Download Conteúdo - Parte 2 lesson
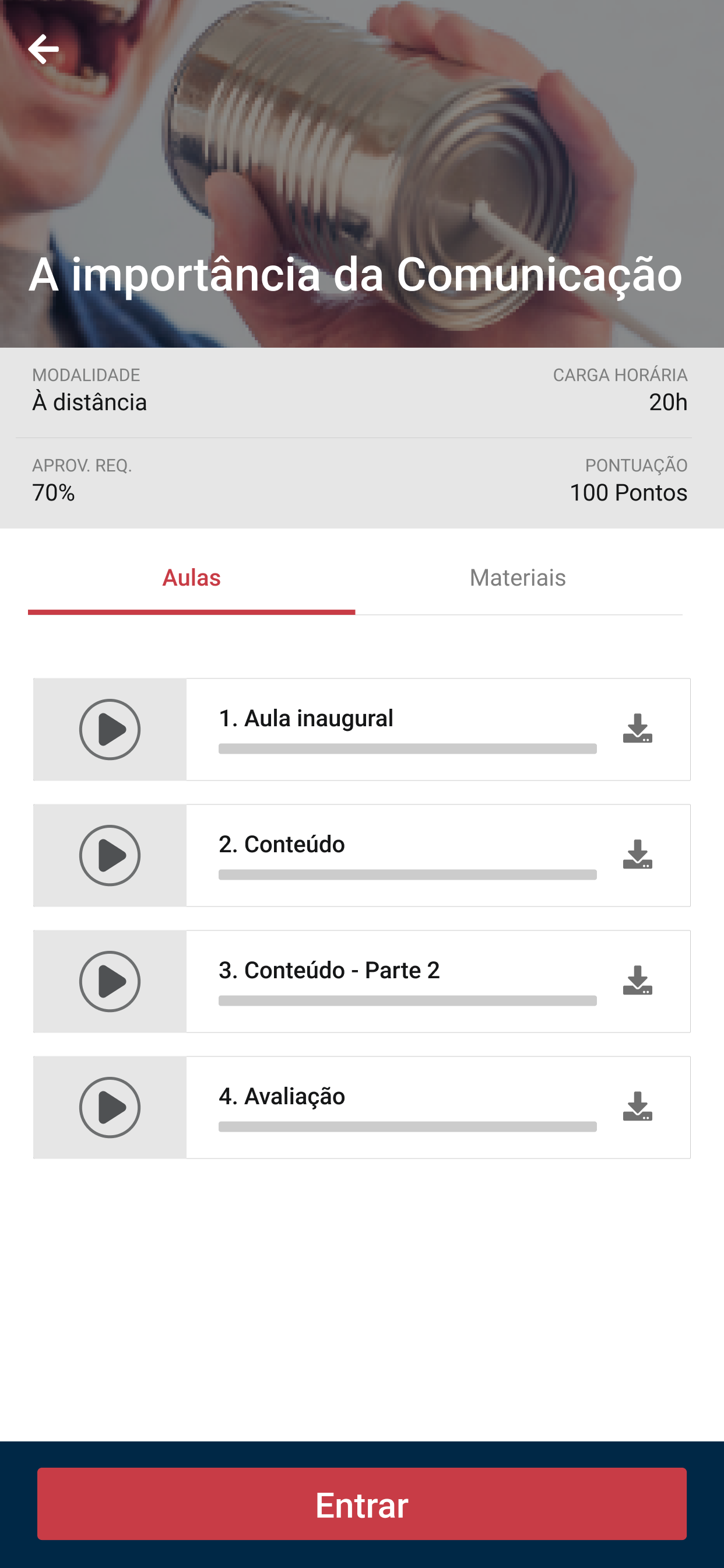Screen dimensions: 724x1568 click(637, 981)
